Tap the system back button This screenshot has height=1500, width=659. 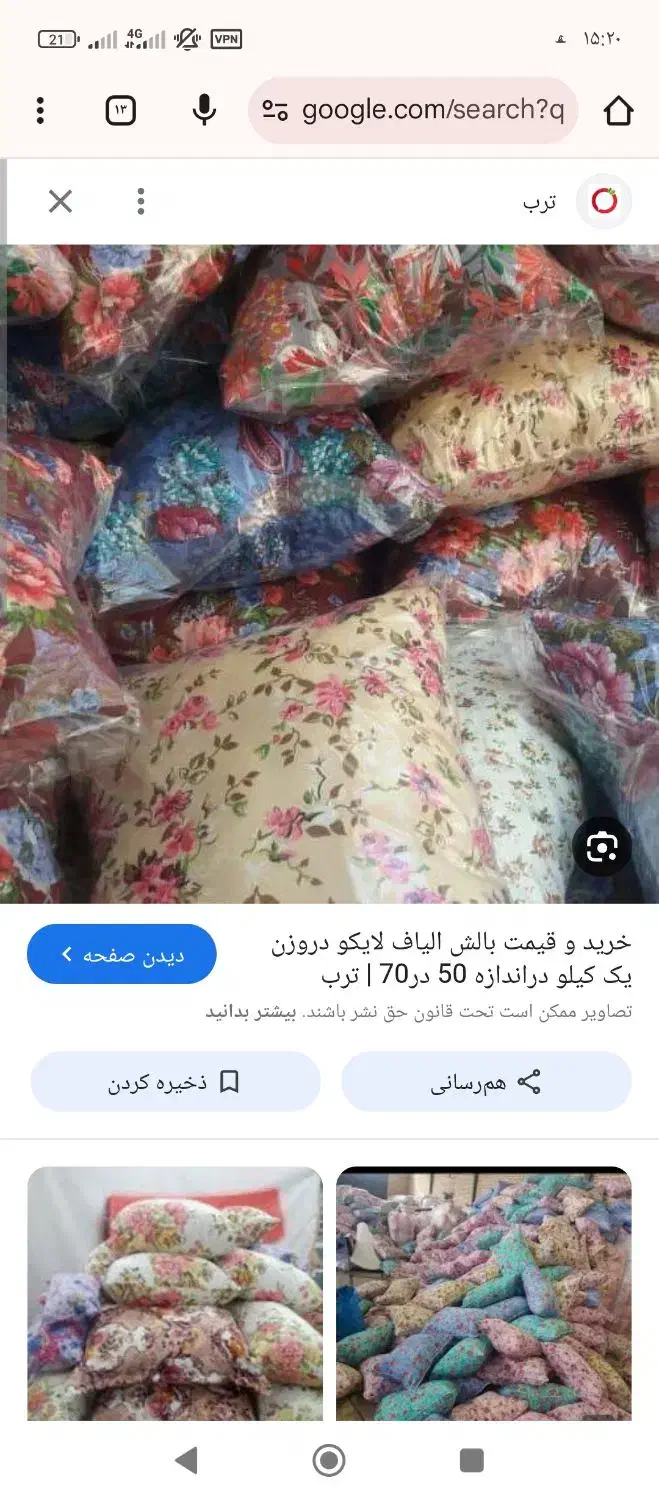click(186, 1460)
